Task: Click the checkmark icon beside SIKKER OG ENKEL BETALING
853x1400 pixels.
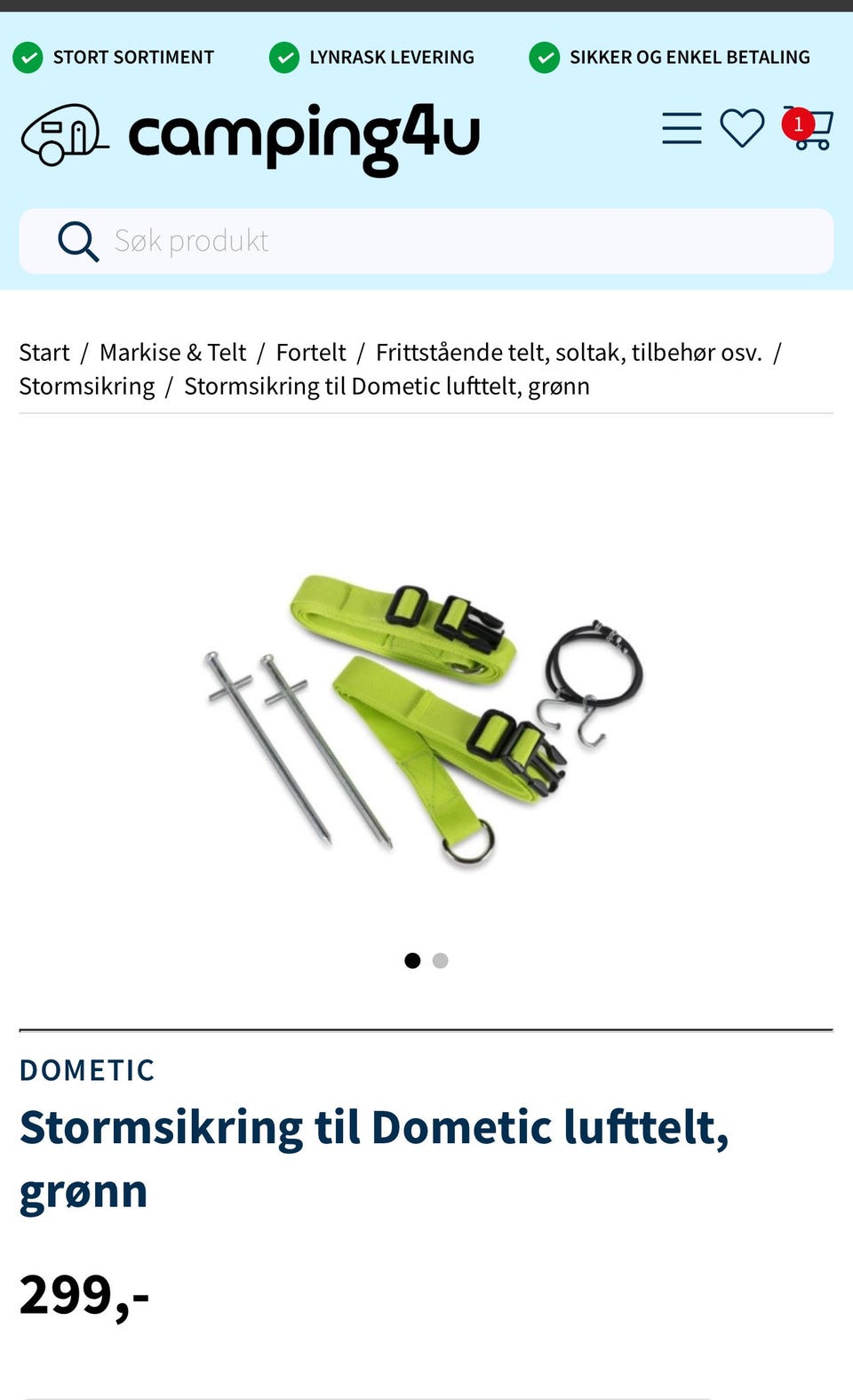Action: click(544, 57)
